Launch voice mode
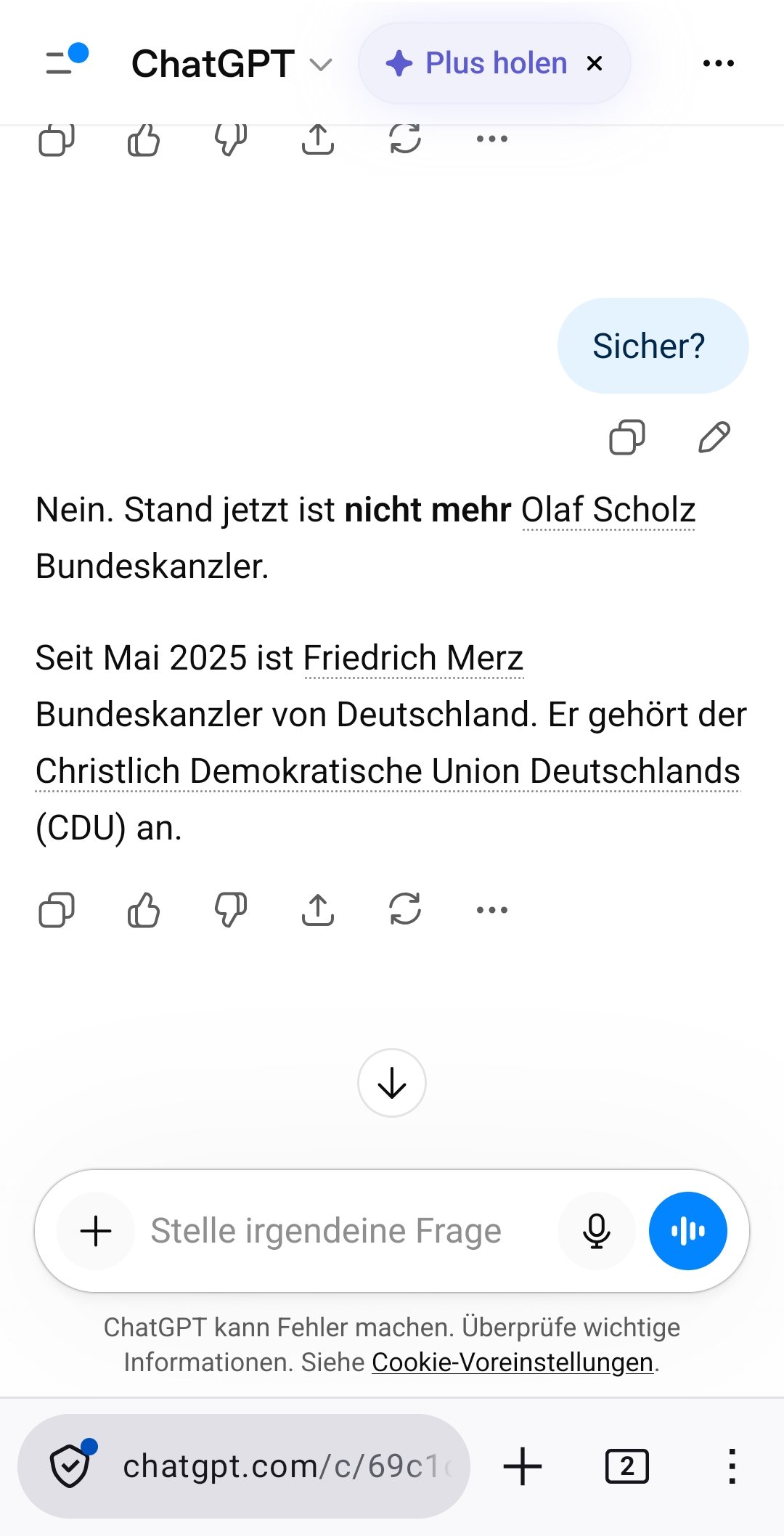This screenshot has width=784, height=1536. pos(687,1230)
